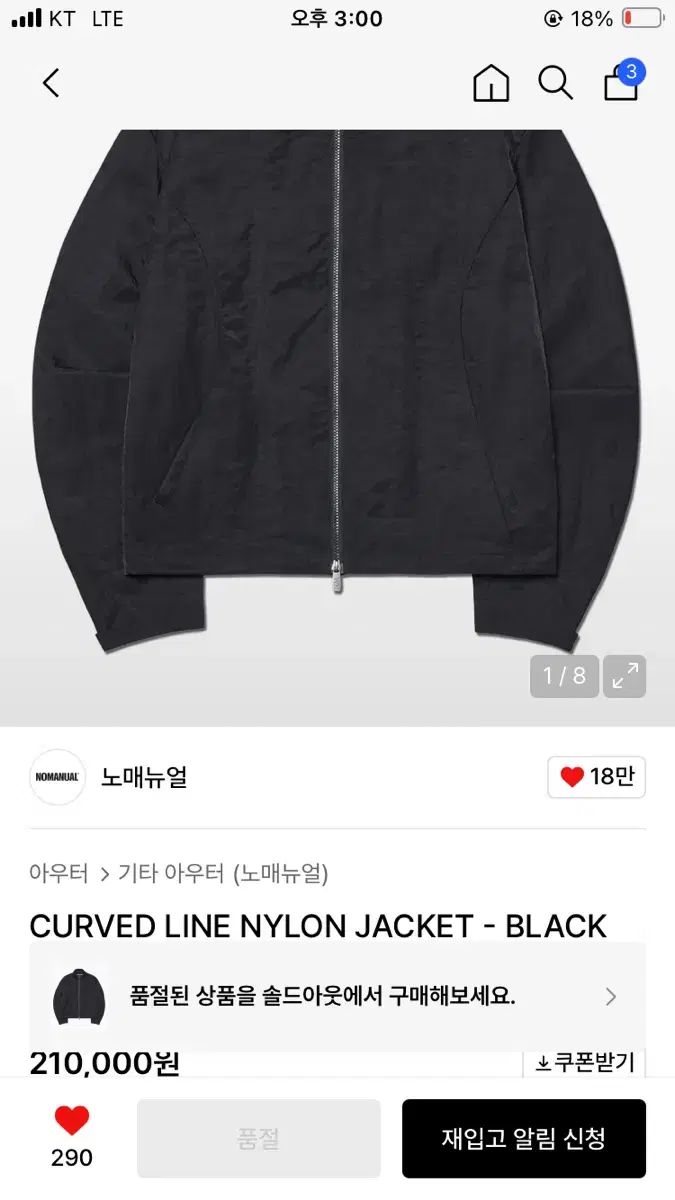Open the home icon
The width and height of the screenshot is (675, 1200).
(491, 83)
